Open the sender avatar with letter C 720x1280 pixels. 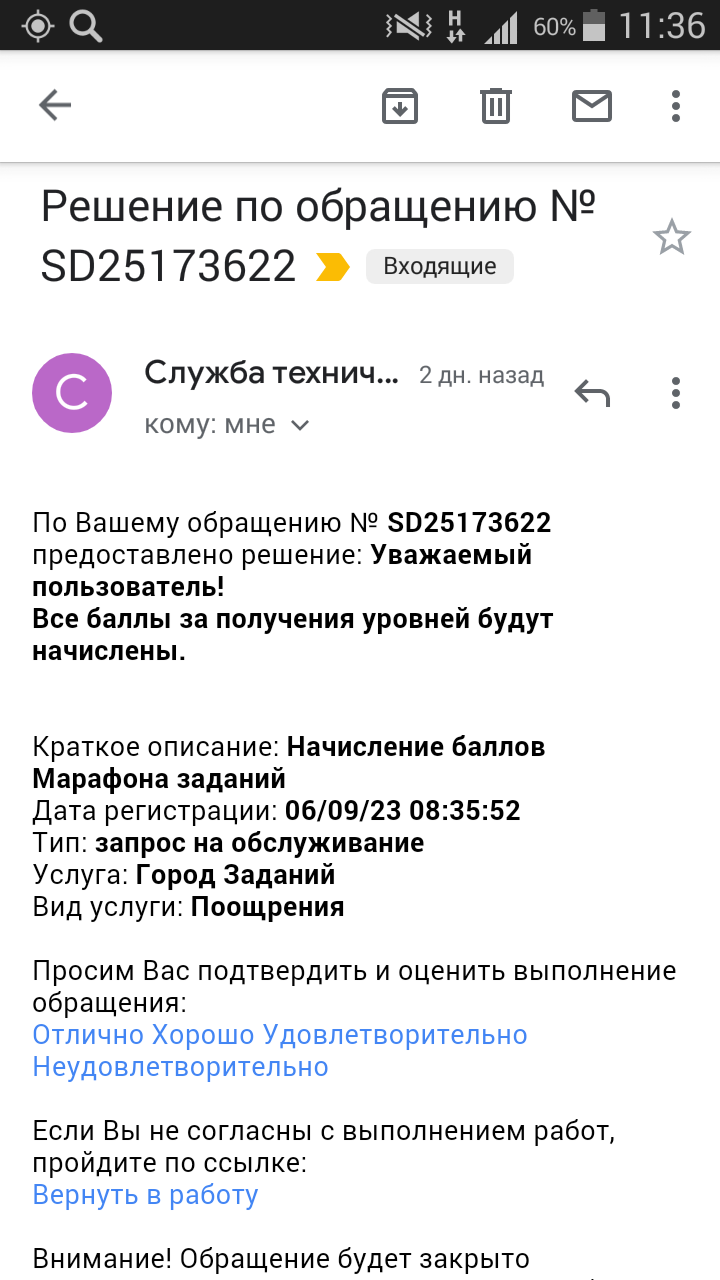[72, 393]
